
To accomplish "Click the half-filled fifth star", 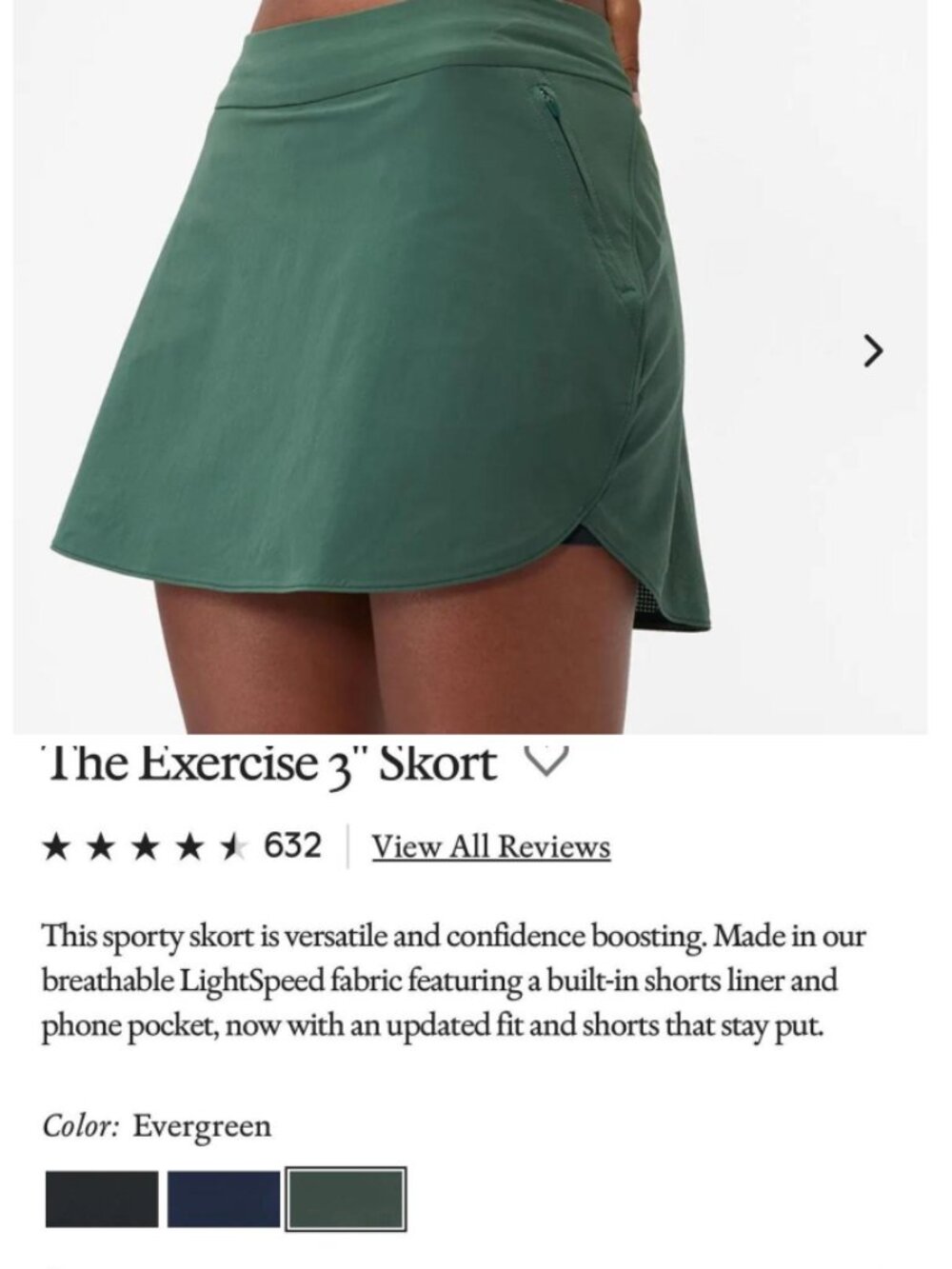I will [235, 843].
